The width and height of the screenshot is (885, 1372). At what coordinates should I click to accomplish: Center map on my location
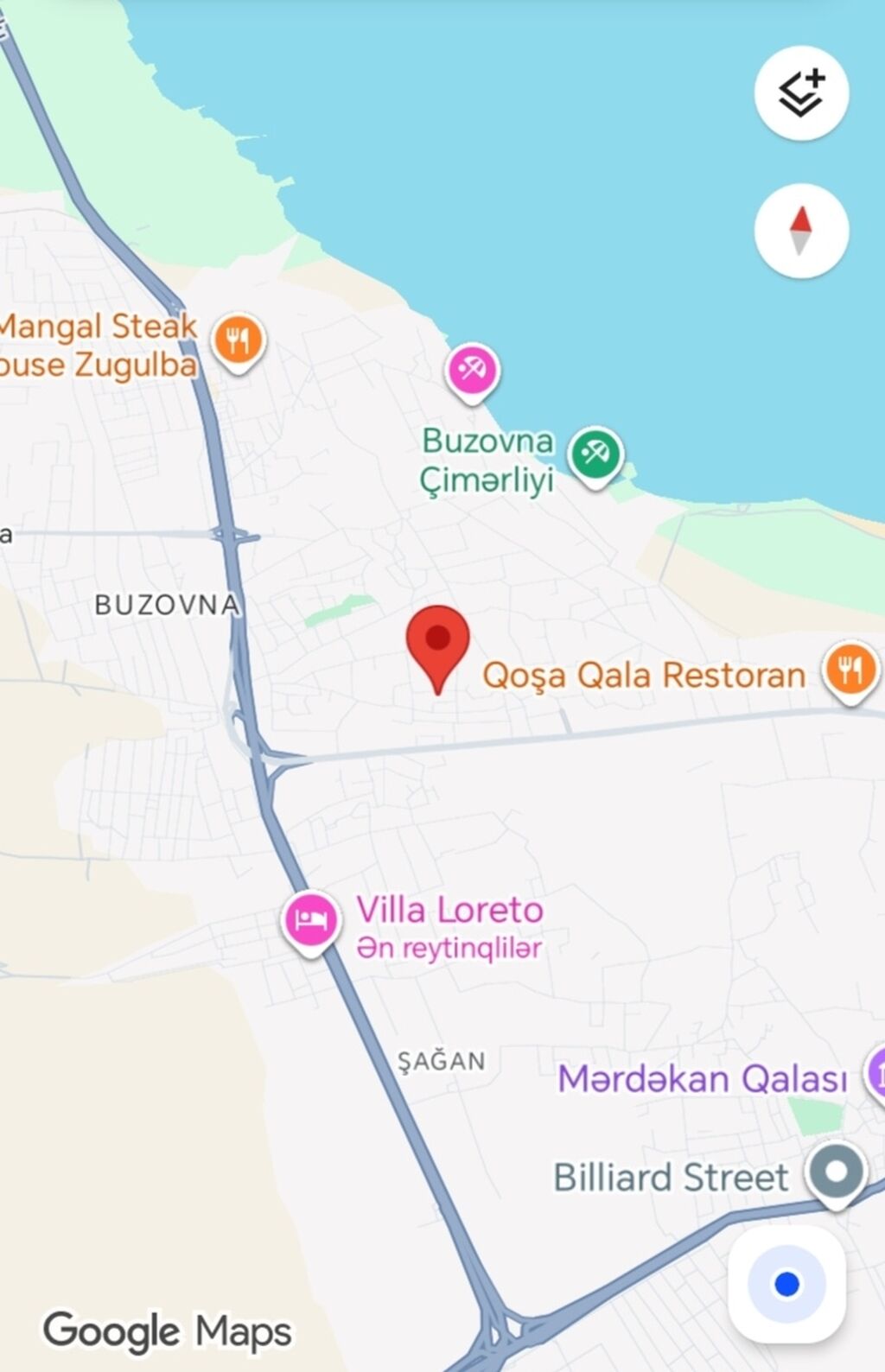786,1283
